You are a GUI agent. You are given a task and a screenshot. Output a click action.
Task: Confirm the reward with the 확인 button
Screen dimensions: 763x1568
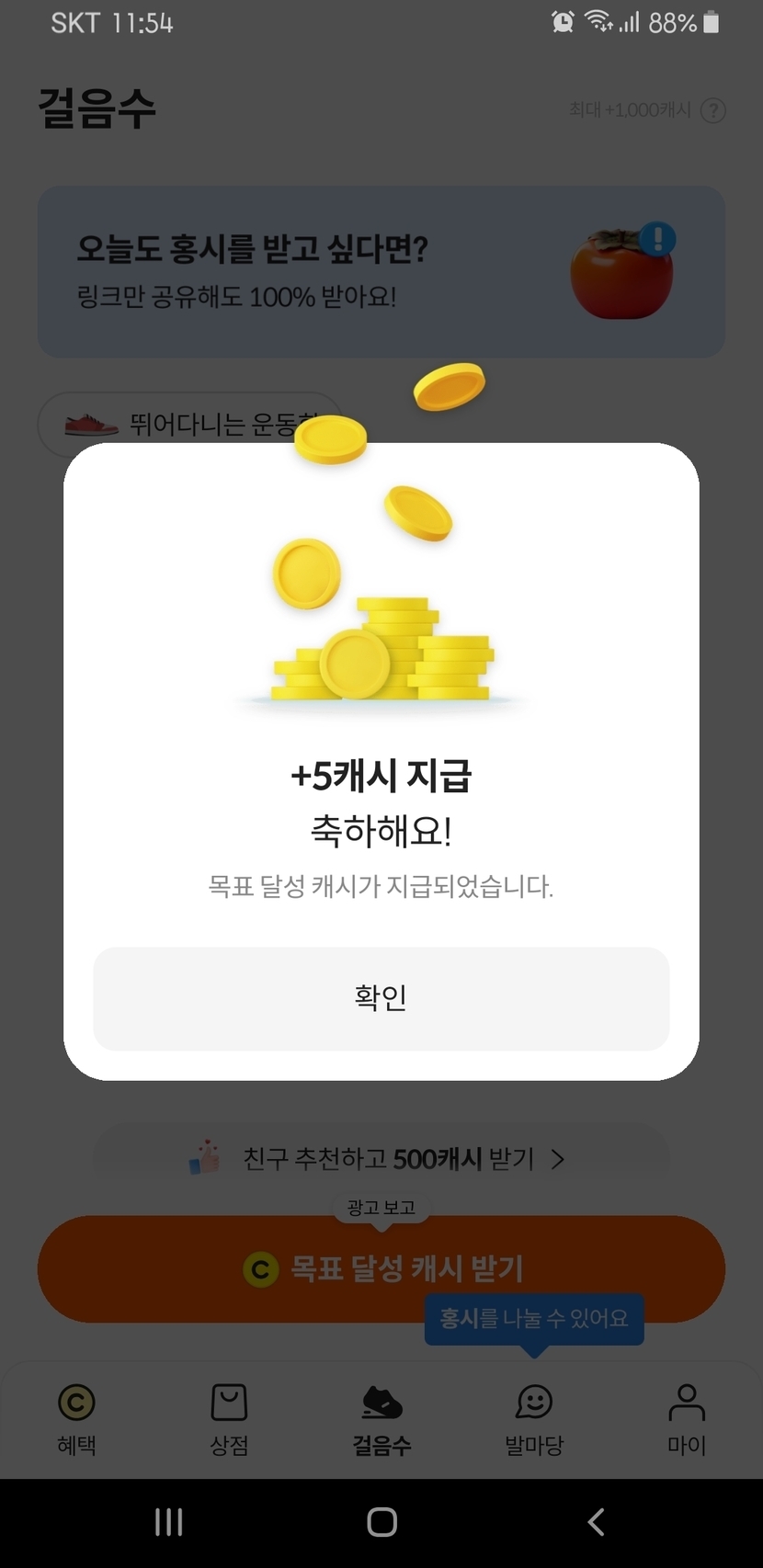point(381,998)
